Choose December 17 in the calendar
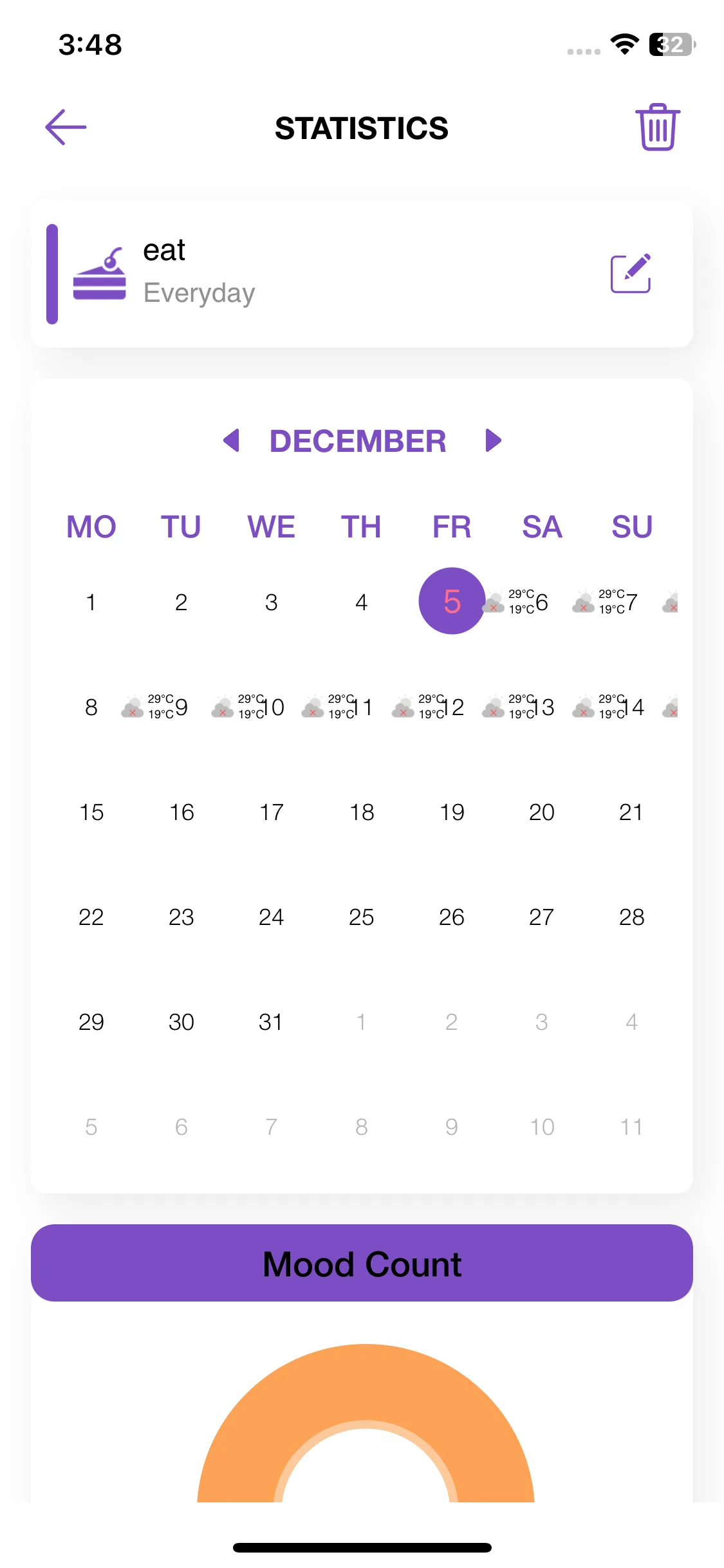This screenshot has height=1568, width=724. pos(271,812)
